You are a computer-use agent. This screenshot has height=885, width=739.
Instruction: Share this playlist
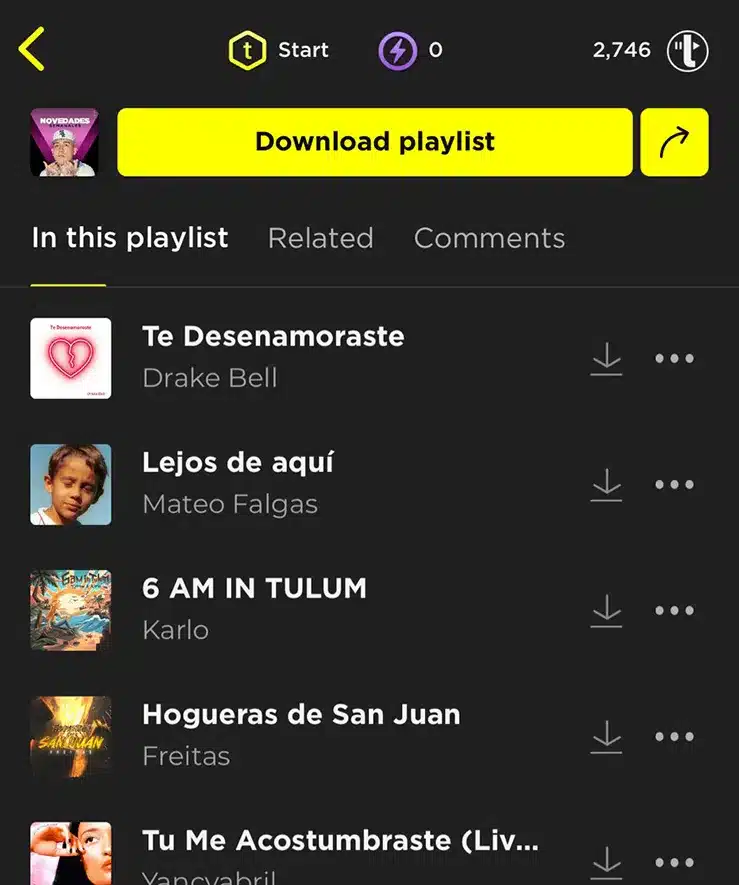click(674, 142)
